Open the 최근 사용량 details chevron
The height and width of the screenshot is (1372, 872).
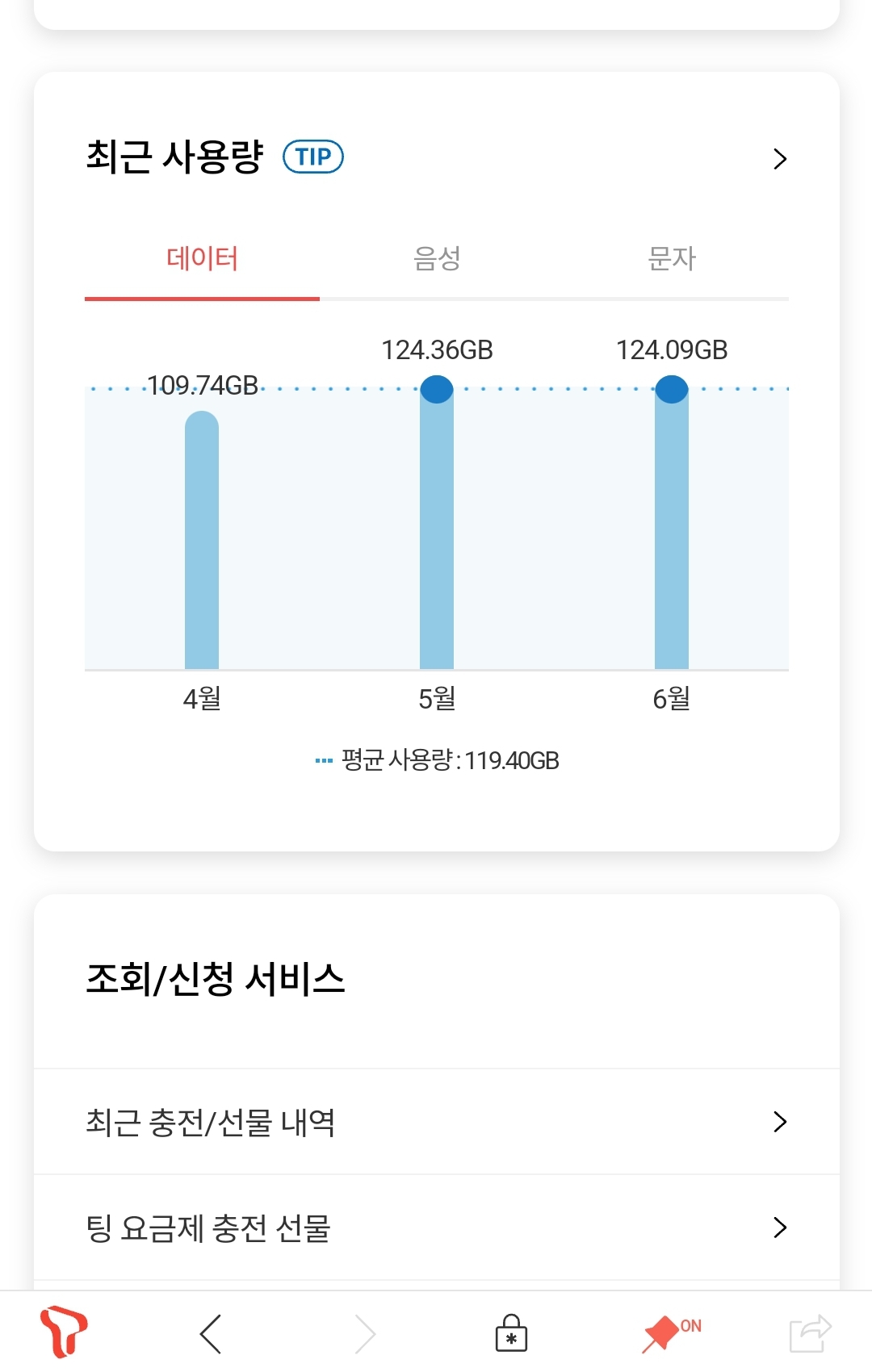point(779,159)
